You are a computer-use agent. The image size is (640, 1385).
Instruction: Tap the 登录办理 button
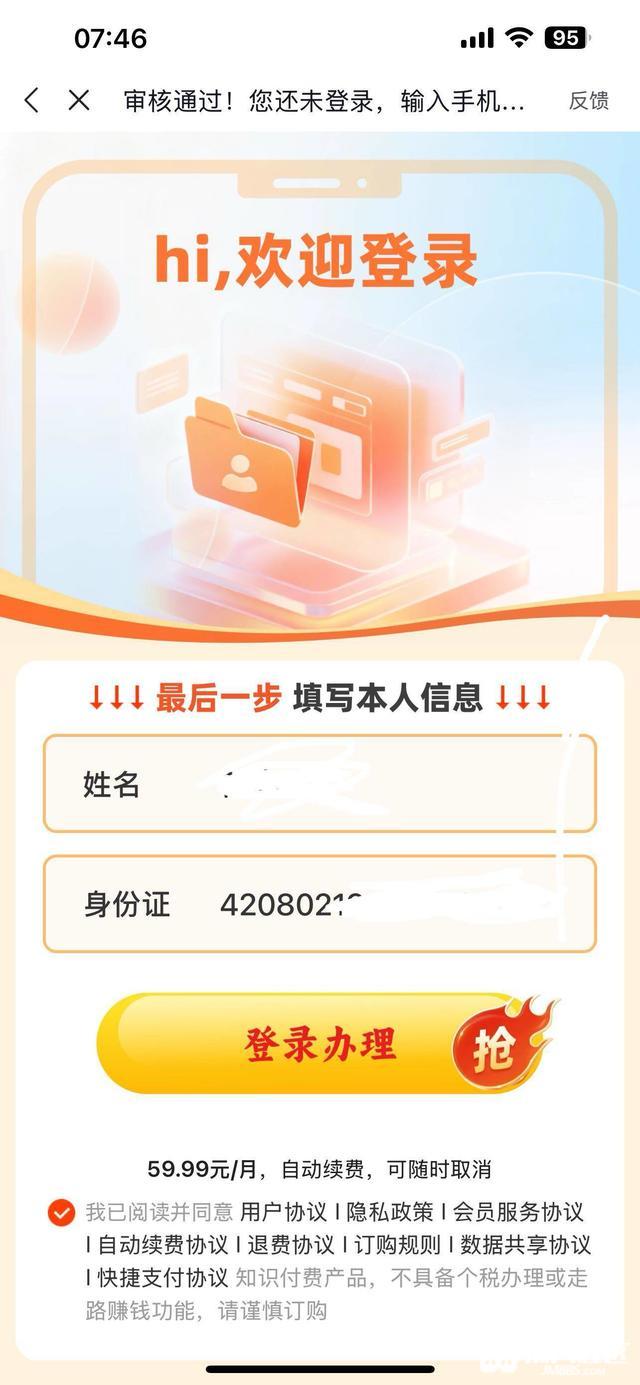coord(320,1044)
